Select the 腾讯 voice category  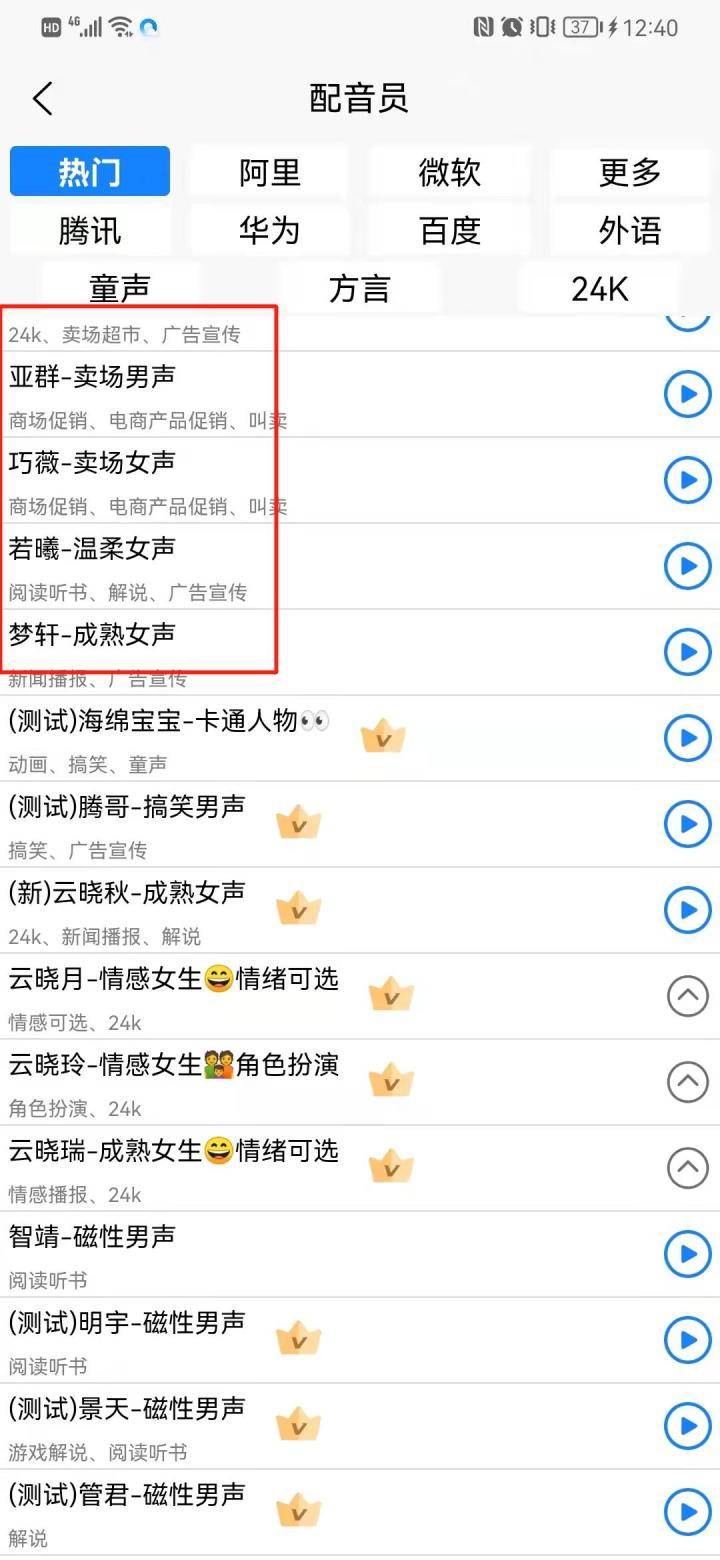pos(90,231)
